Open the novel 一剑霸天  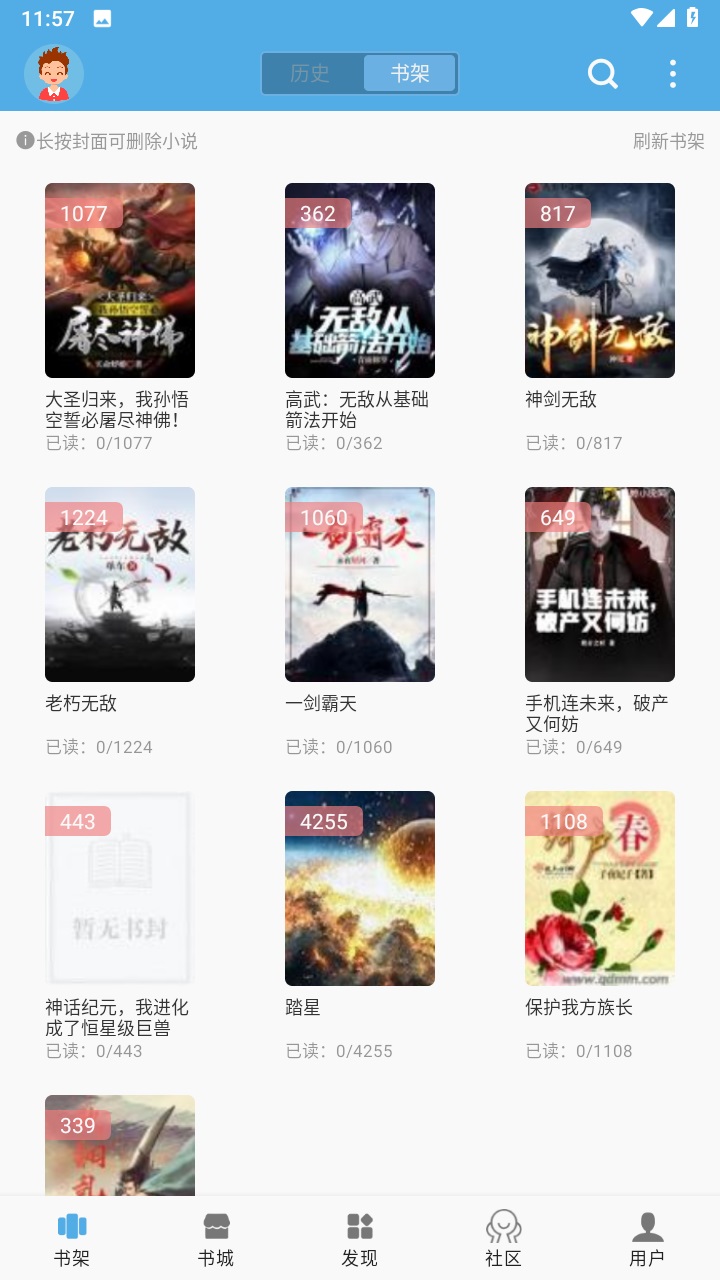click(x=360, y=584)
